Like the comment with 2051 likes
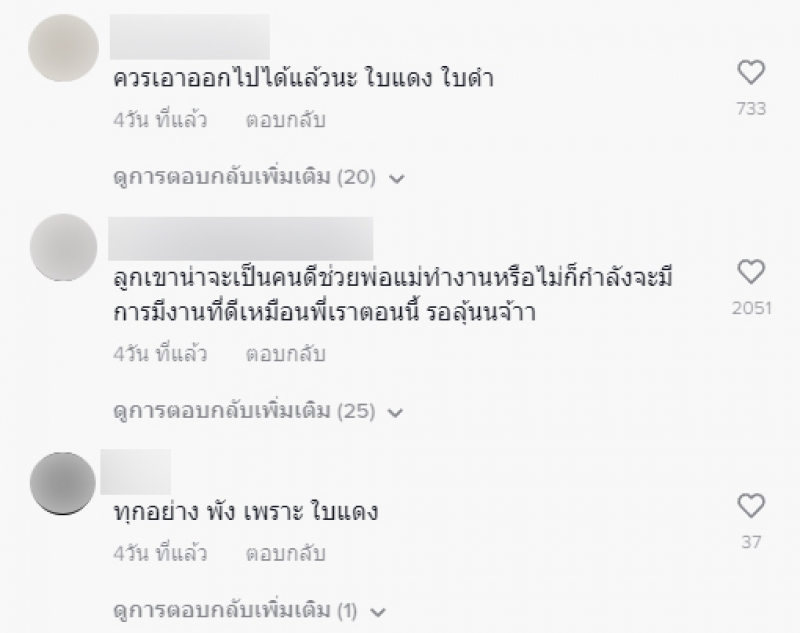Screen dimensions: 800x633 pos(750,272)
